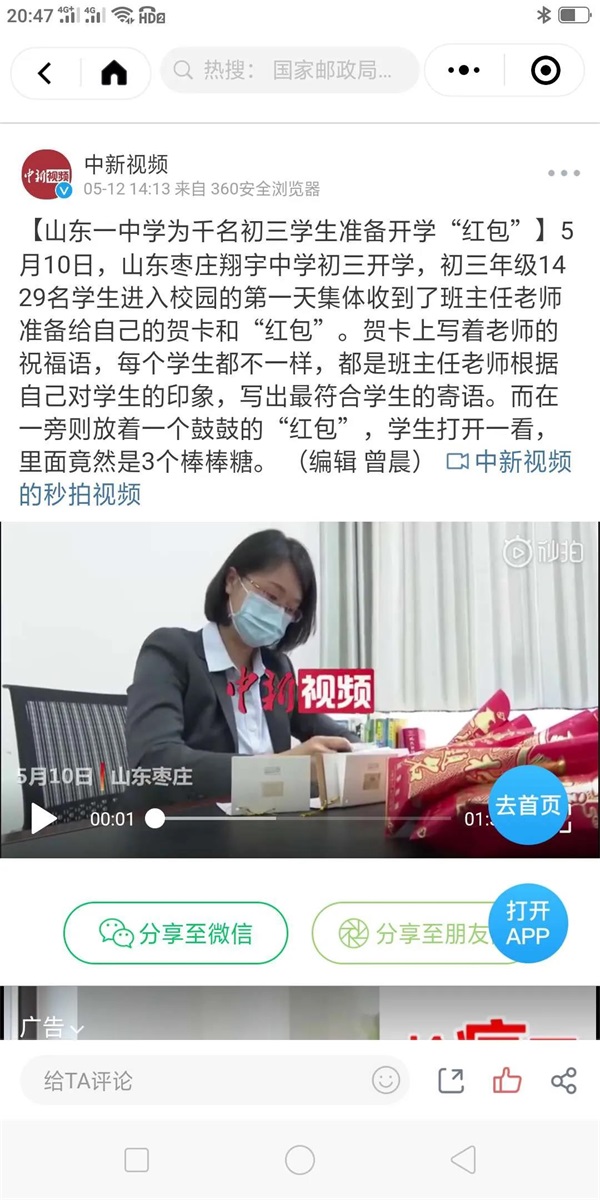Open the home page icon

tap(114, 72)
